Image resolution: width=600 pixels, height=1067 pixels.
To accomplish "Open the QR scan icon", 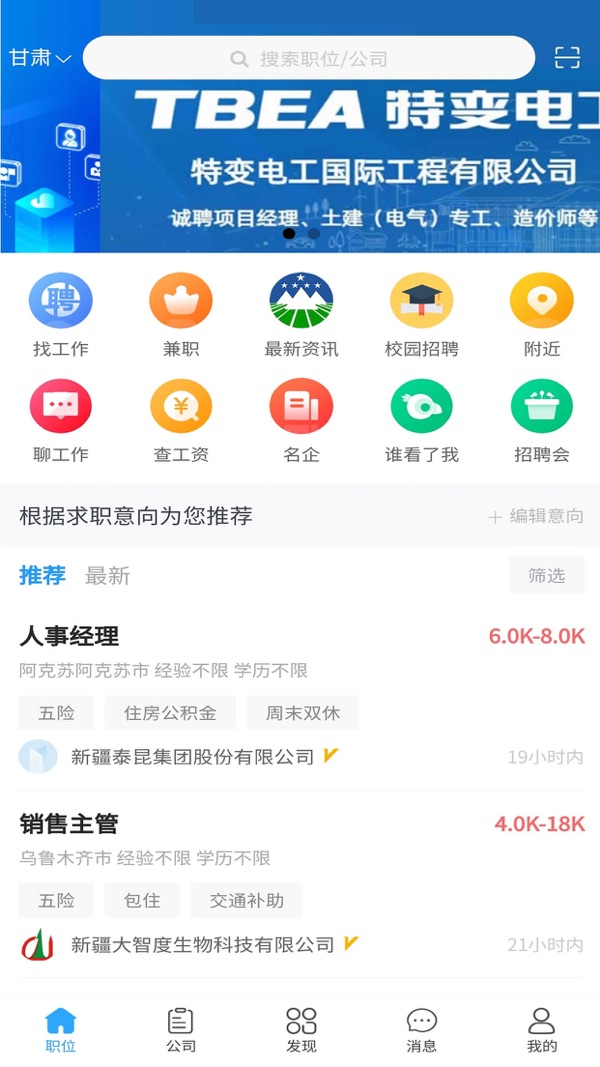I will coord(567,58).
